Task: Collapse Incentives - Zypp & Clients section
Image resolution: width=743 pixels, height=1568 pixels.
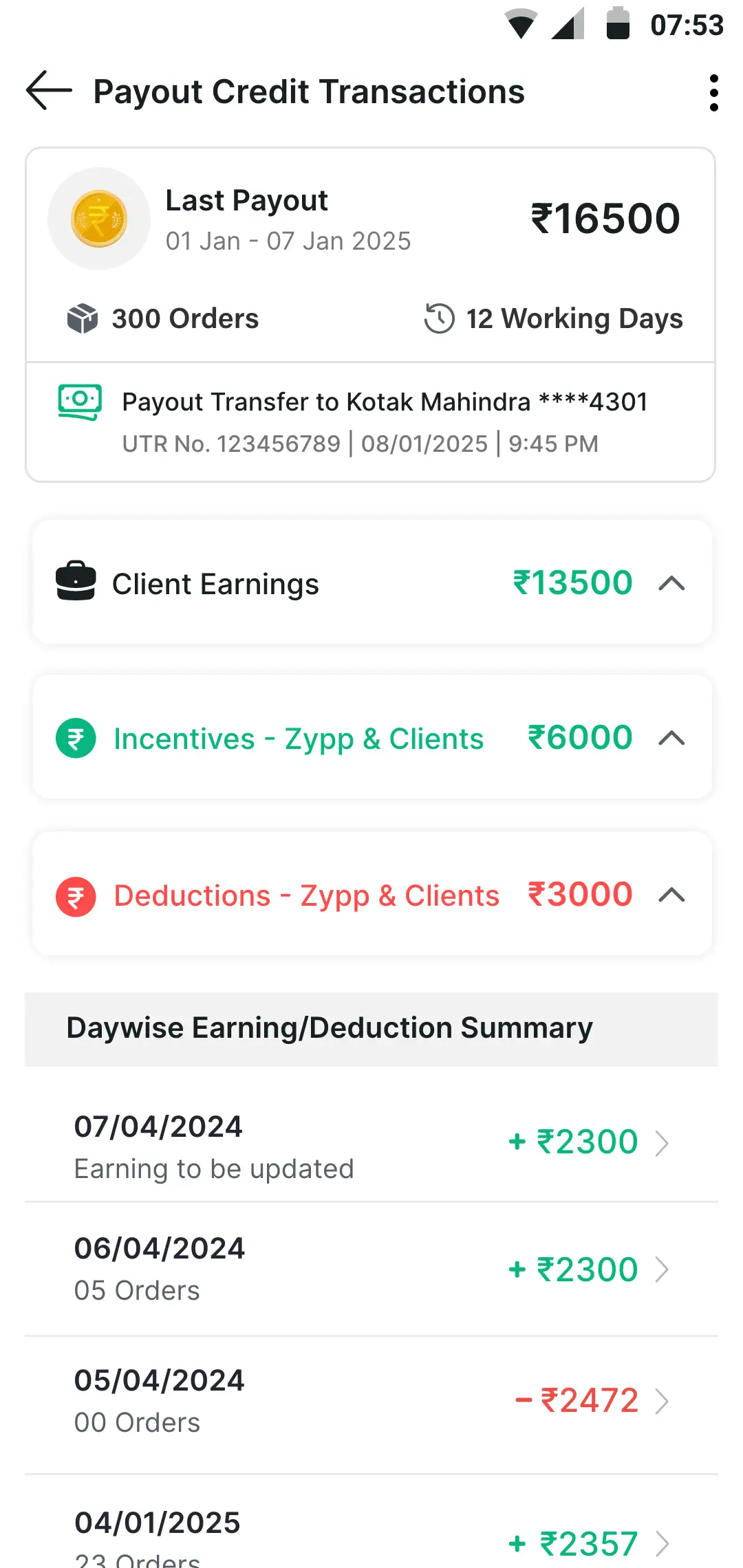Action: click(671, 739)
